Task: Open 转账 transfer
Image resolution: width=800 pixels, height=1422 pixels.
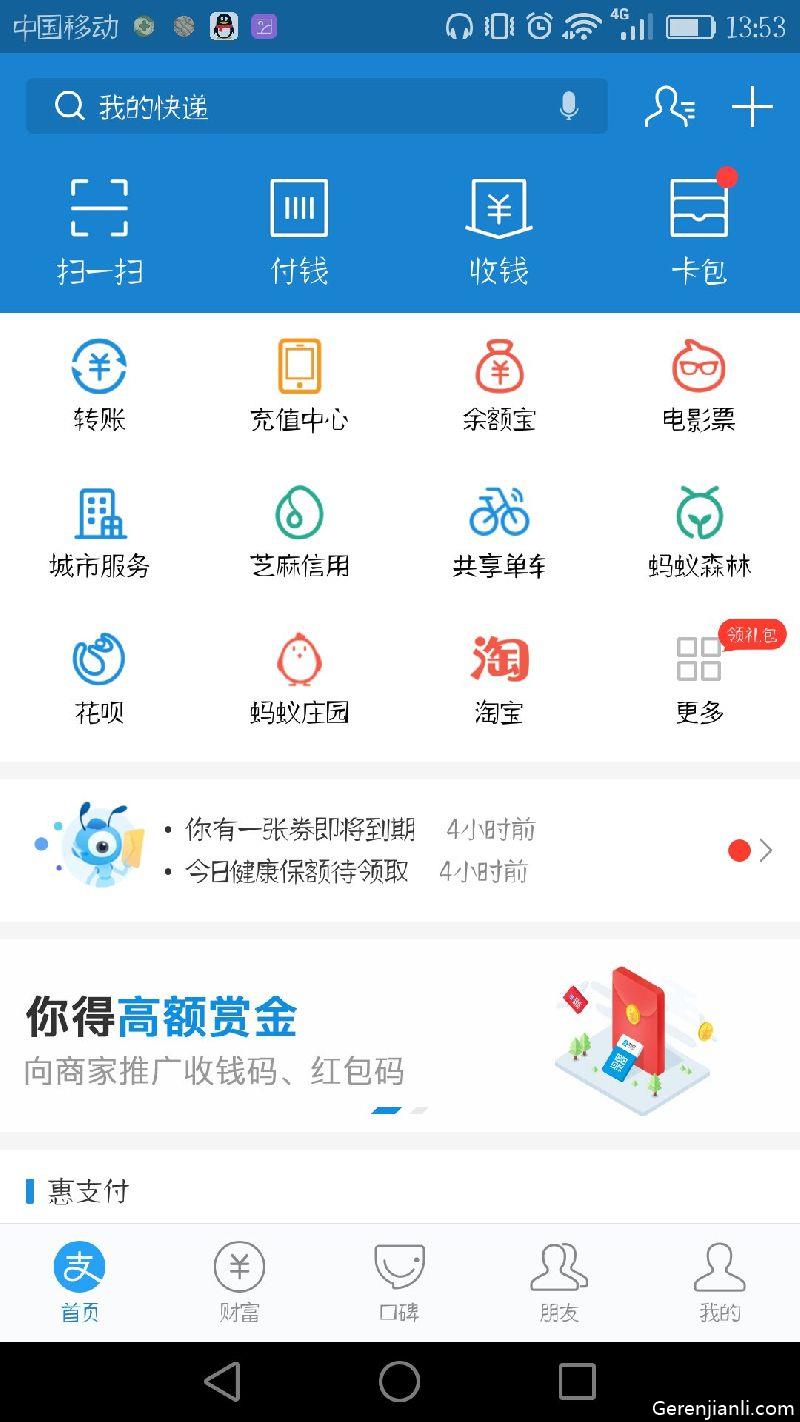Action: coord(99,385)
